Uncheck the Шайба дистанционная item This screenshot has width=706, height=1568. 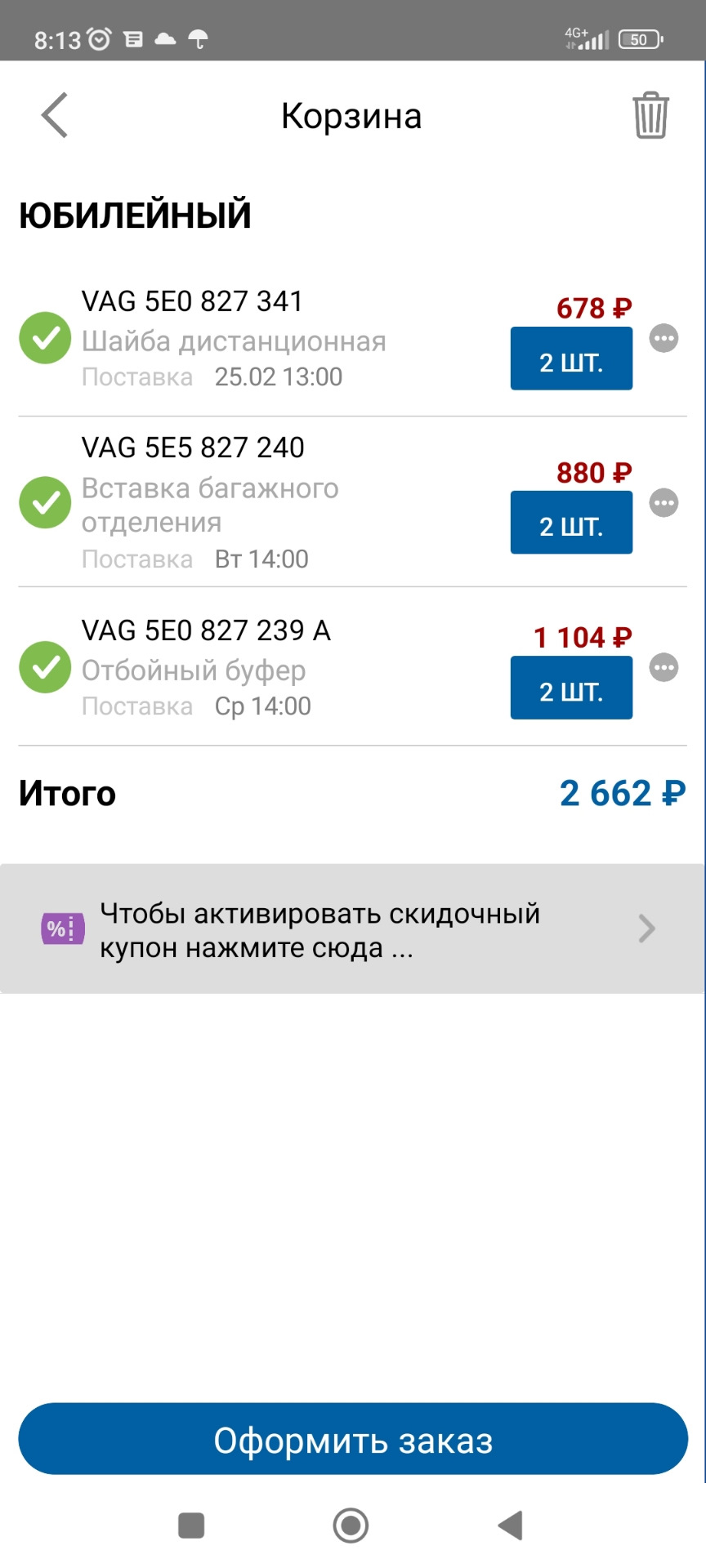pyautogui.click(x=45, y=338)
